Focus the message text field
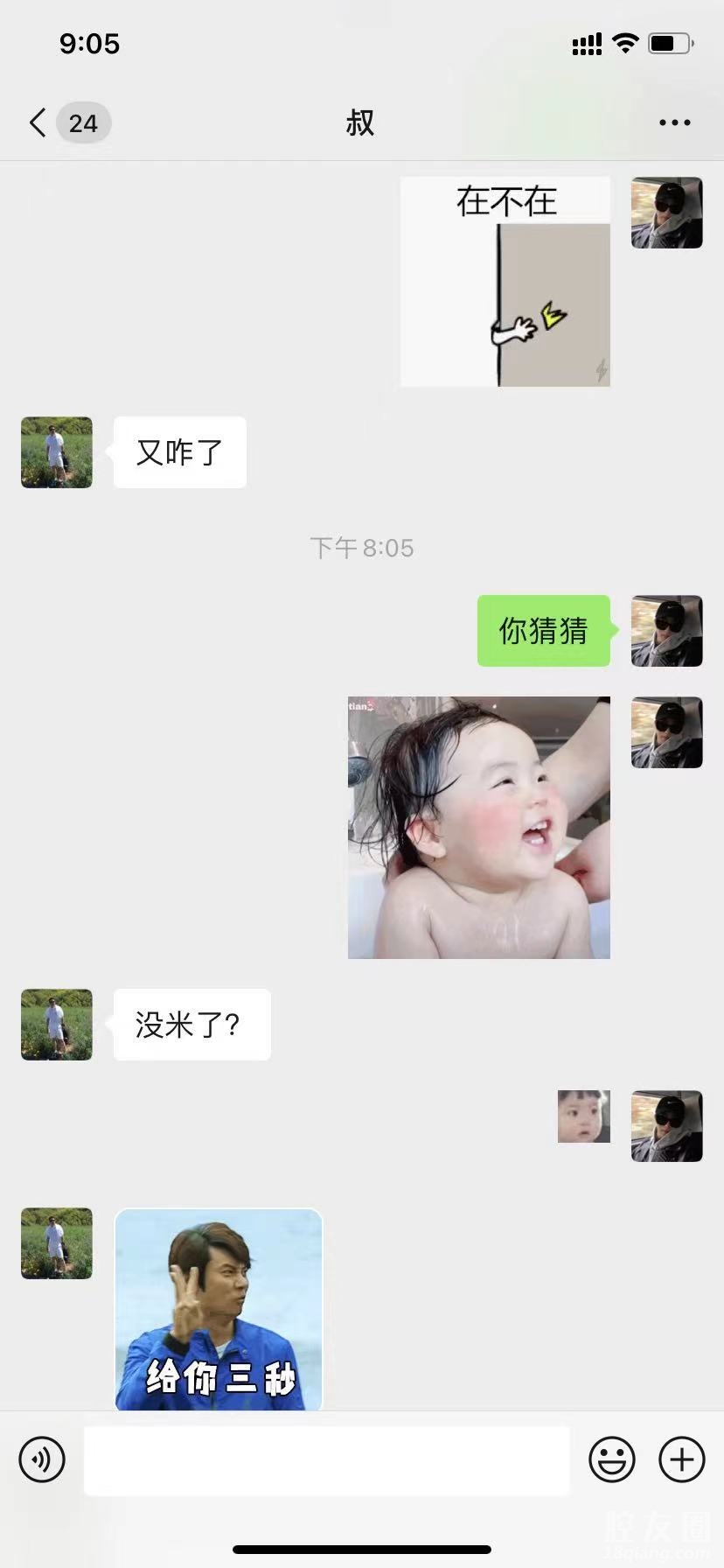 tap(326, 1459)
